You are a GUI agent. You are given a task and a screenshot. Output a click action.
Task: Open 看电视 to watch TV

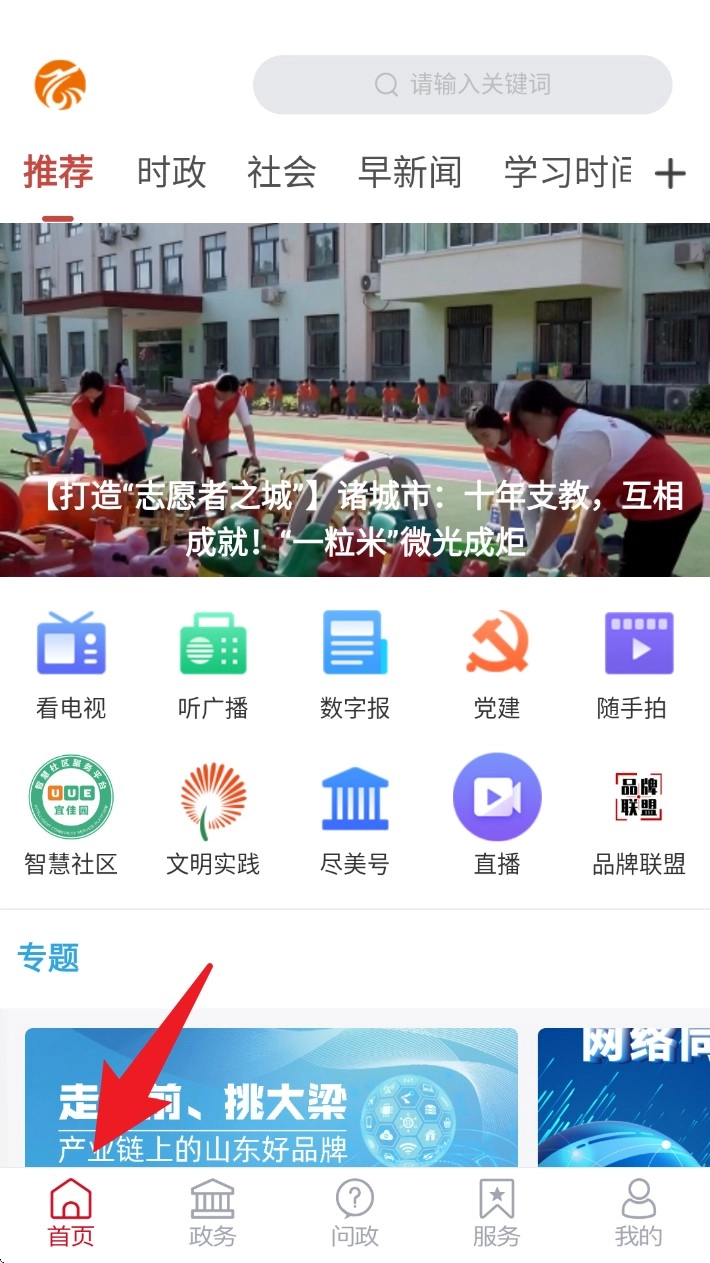pyautogui.click(x=71, y=665)
